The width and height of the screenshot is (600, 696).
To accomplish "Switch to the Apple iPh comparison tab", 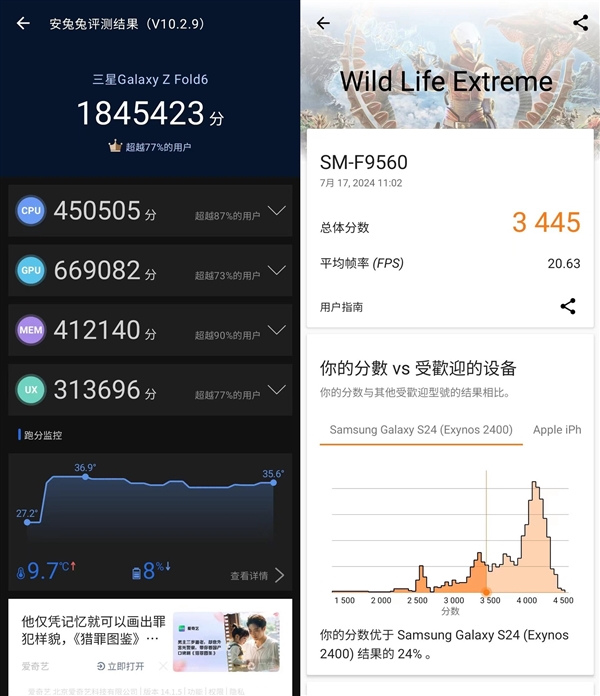I will click(556, 430).
